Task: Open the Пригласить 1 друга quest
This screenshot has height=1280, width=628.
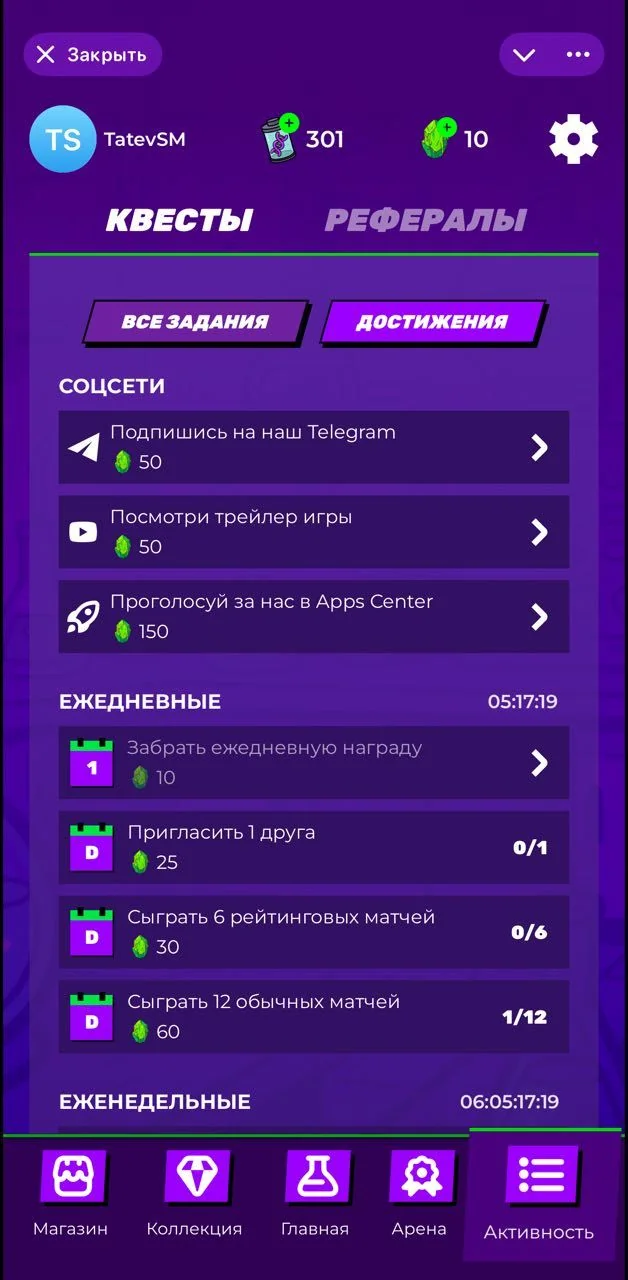Action: click(x=314, y=847)
